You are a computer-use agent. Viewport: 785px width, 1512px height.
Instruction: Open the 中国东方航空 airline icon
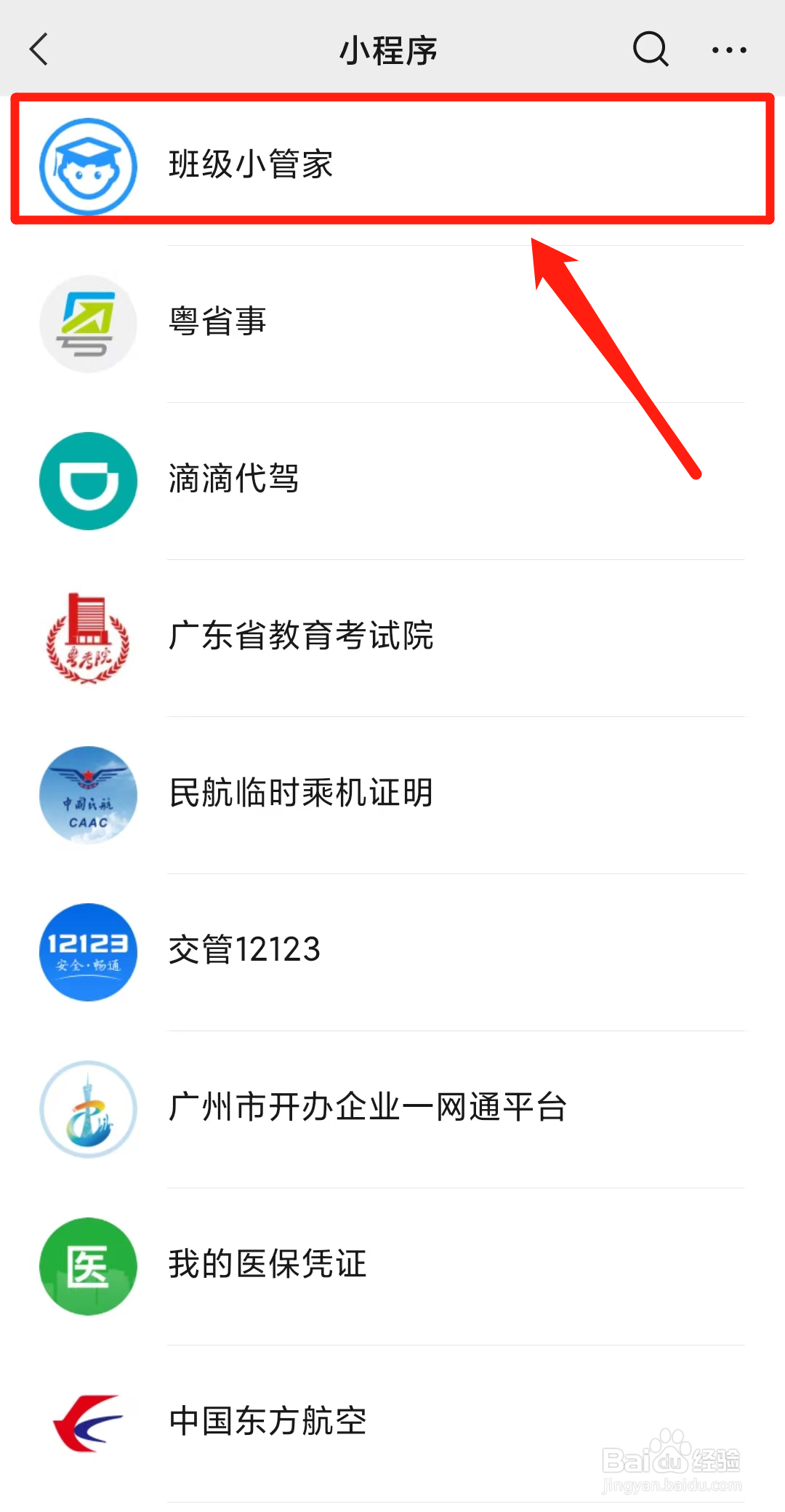tap(87, 1423)
